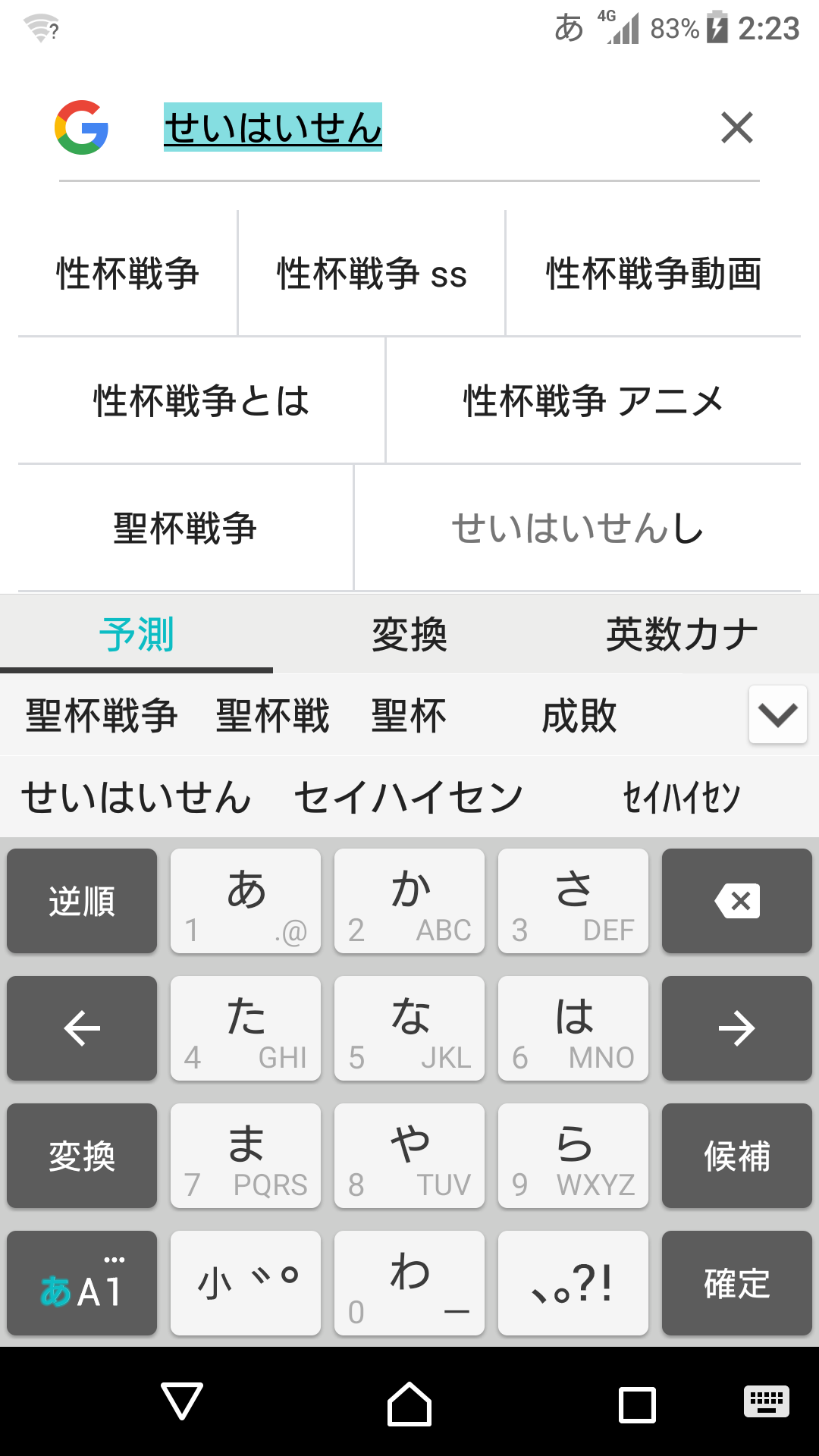The image size is (819, 1456).
Task: Expand the candidate list chevron
Action: coord(777,715)
